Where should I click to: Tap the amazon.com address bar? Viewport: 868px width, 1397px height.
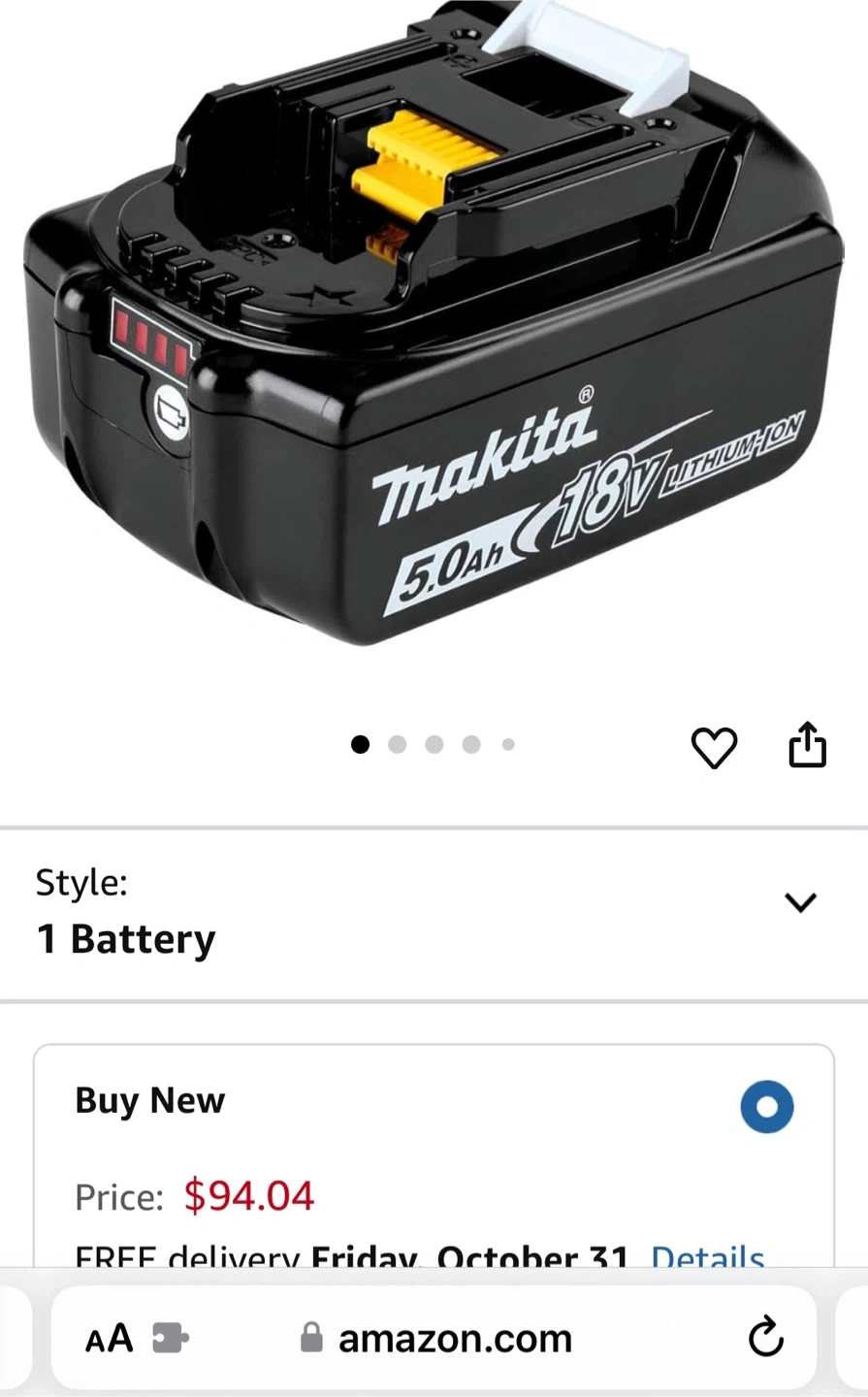tap(454, 1340)
